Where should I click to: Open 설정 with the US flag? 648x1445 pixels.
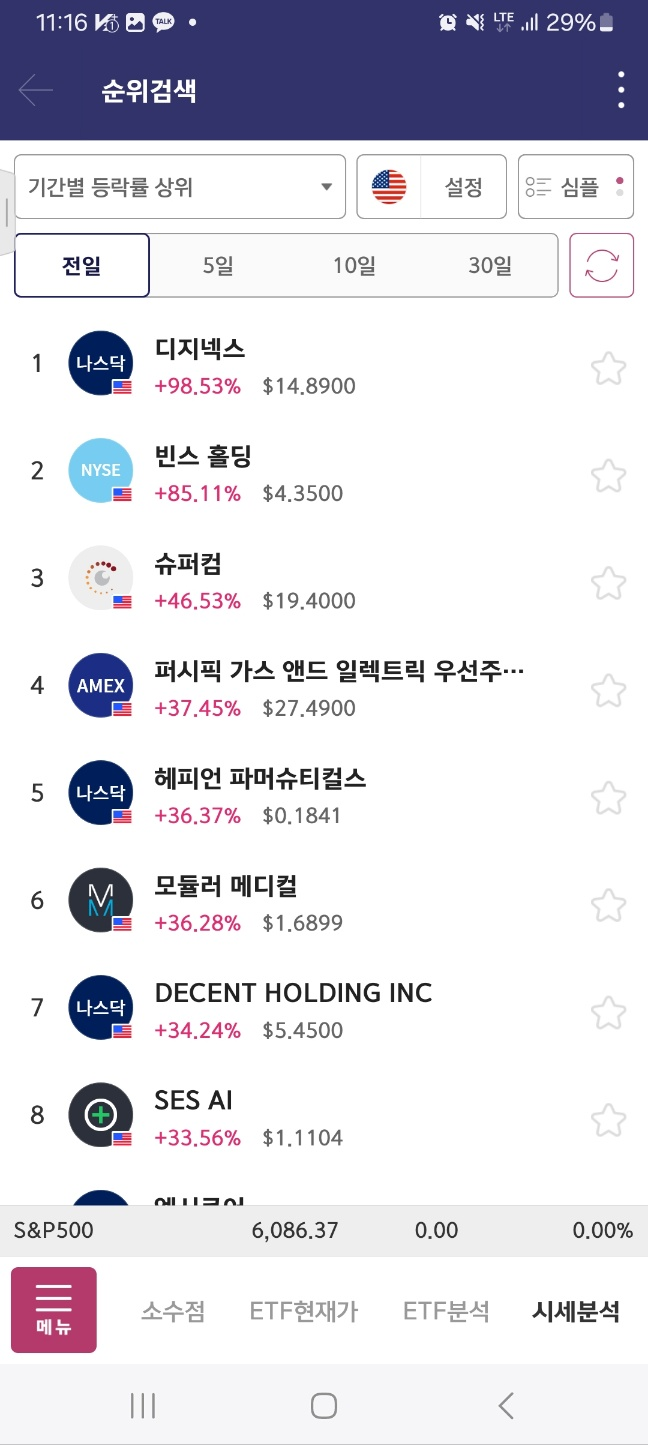432,187
